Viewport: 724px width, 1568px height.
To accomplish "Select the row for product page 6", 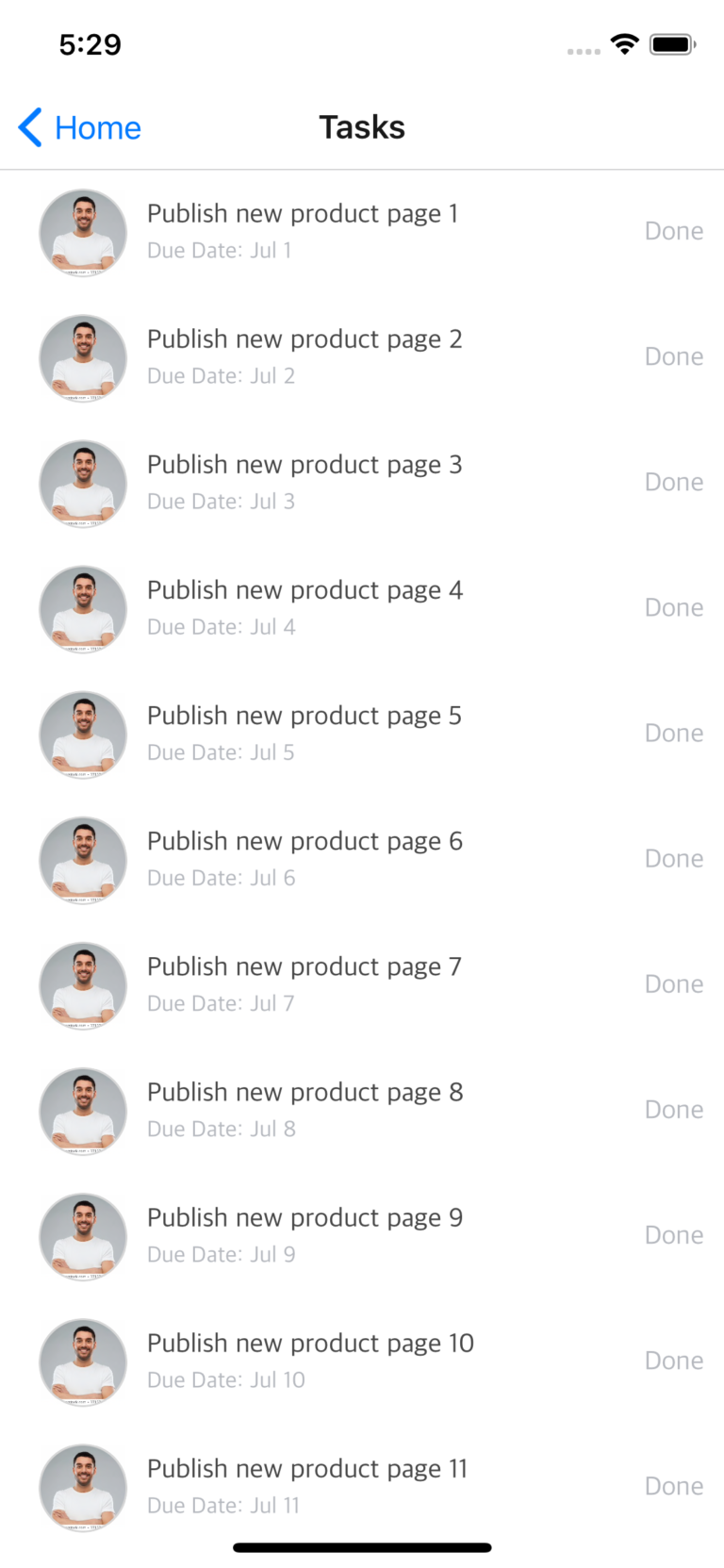I will tap(304, 842).
